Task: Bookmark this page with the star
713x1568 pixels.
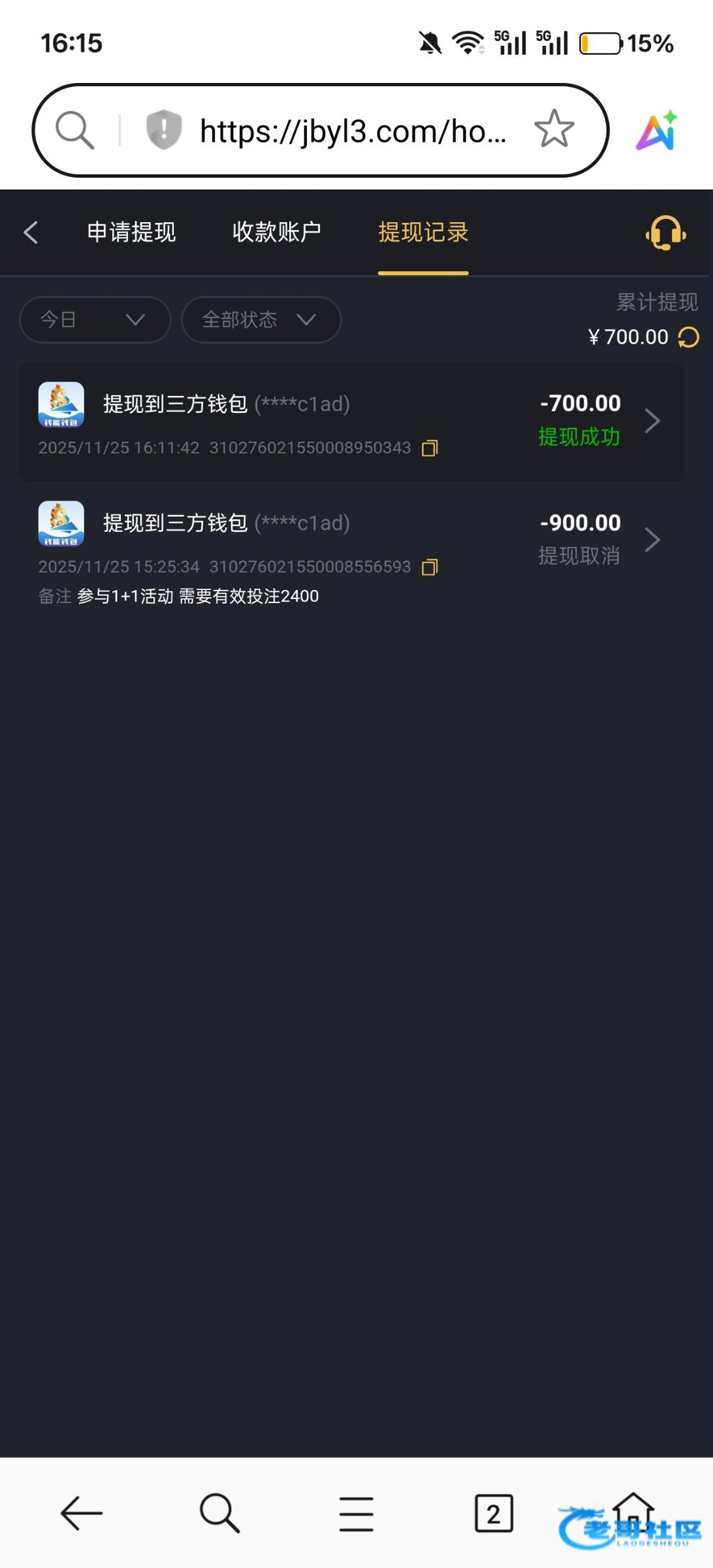Action: [x=554, y=129]
